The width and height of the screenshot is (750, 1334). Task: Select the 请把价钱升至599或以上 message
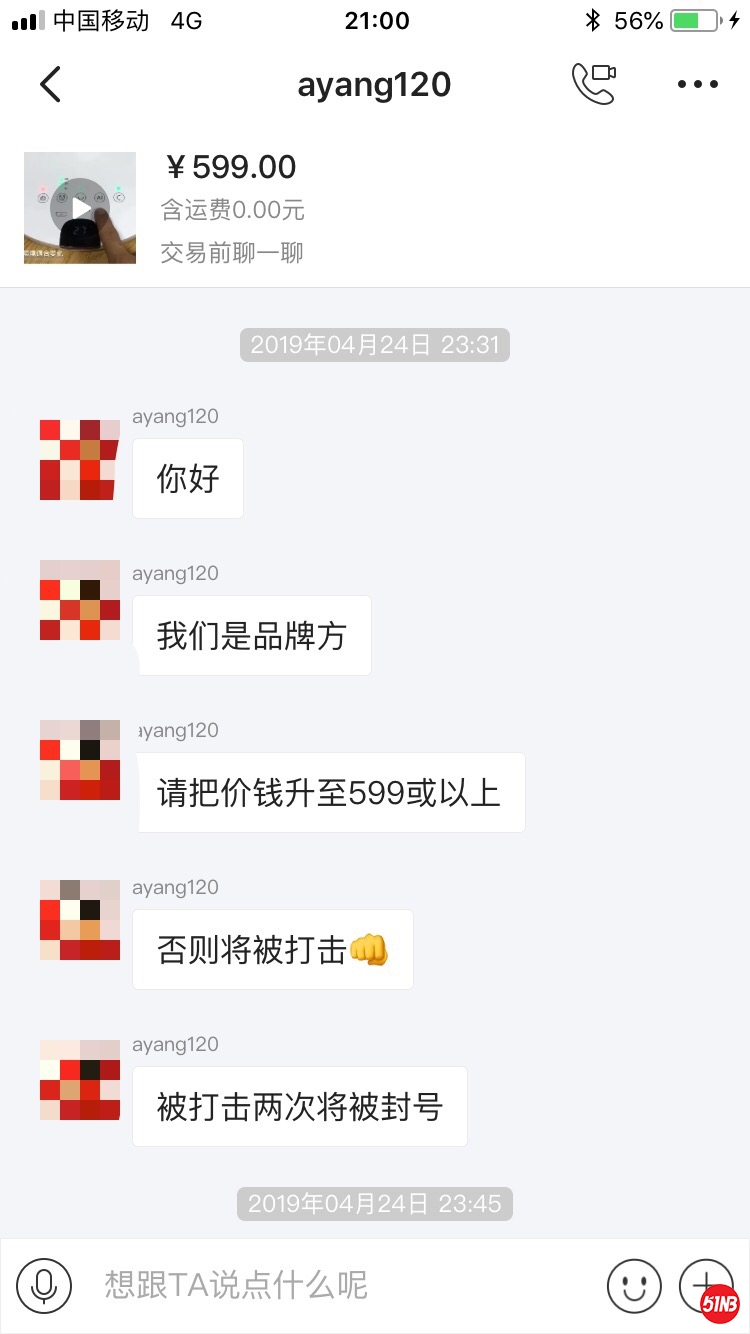[330, 792]
